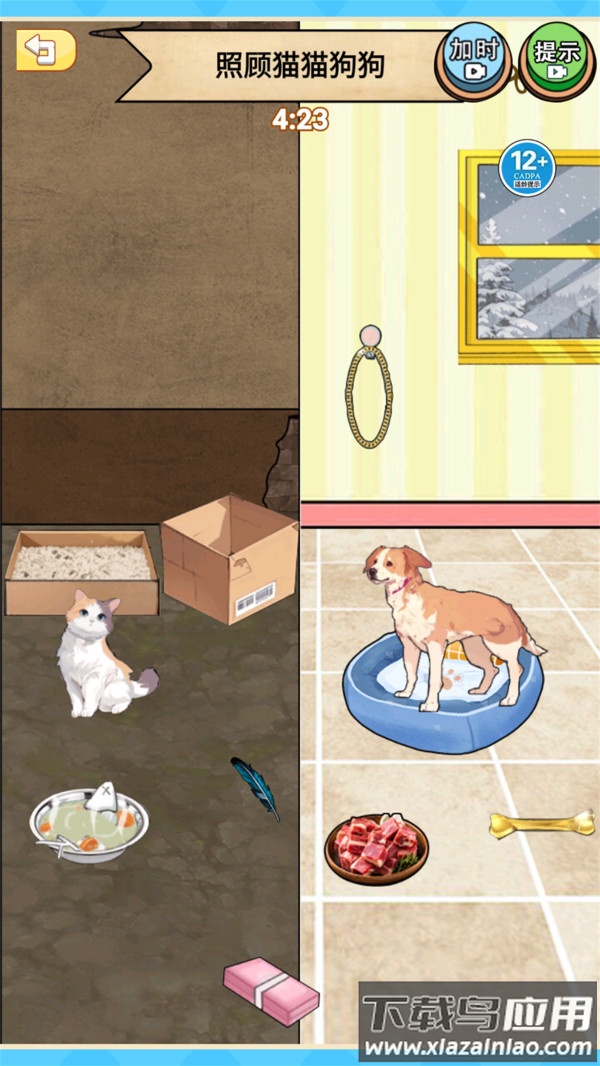Screen dimensions: 600x1066
Task: Tap the golden bone on the floor
Action: [542, 825]
